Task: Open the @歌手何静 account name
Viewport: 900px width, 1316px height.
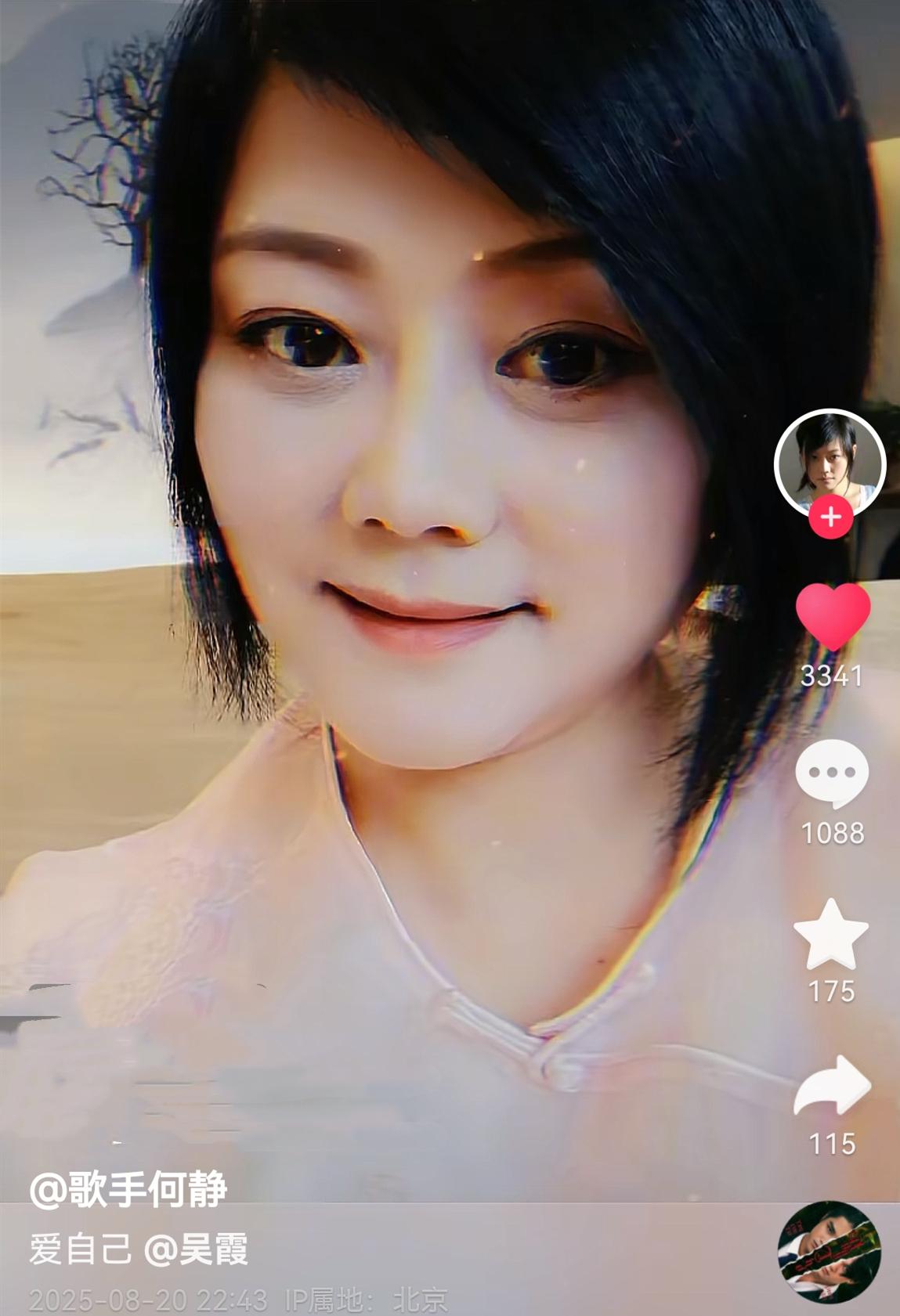Action: [x=128, y=1189]
